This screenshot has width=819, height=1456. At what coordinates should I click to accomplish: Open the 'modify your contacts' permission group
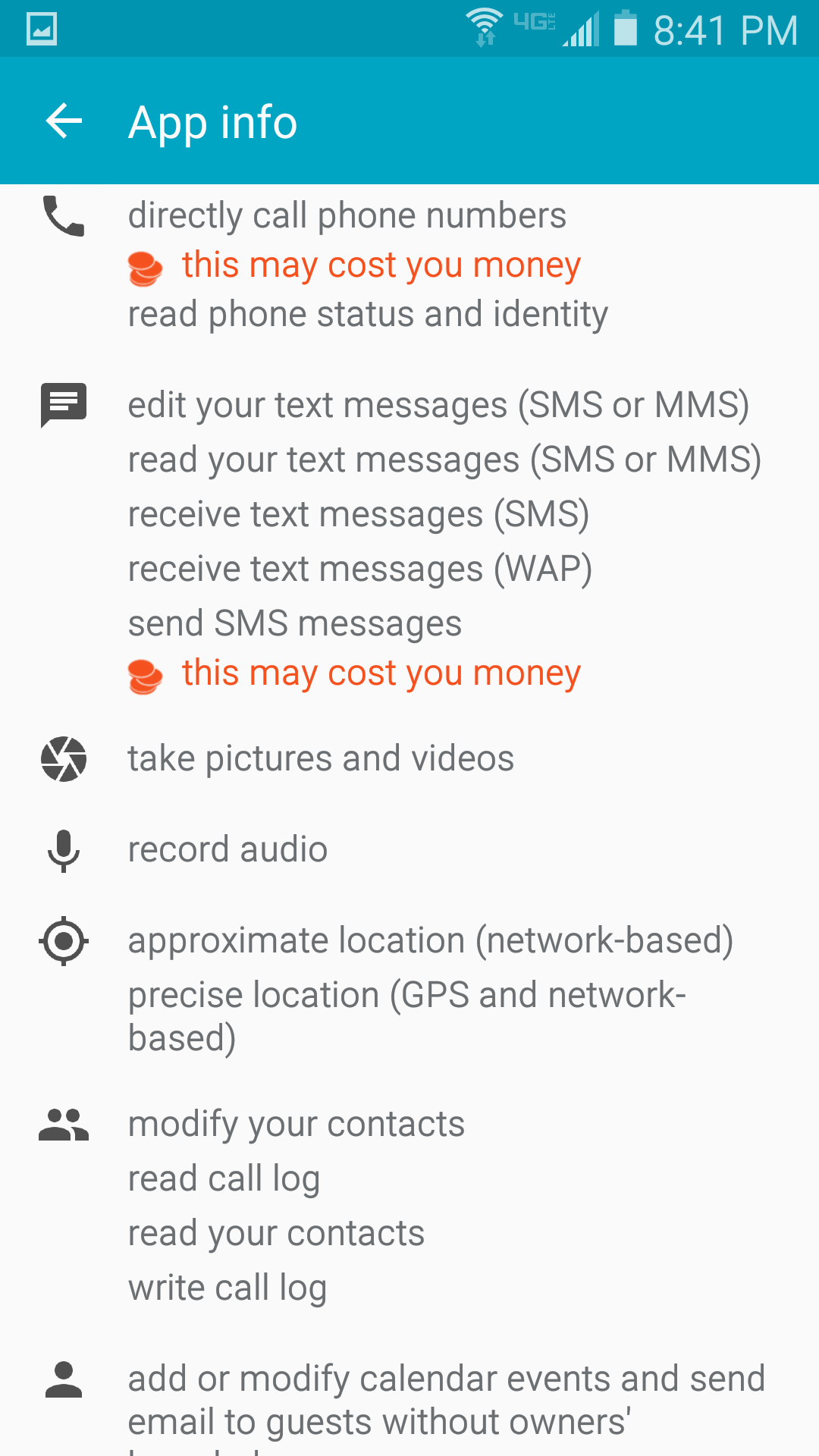[296, 1125]
